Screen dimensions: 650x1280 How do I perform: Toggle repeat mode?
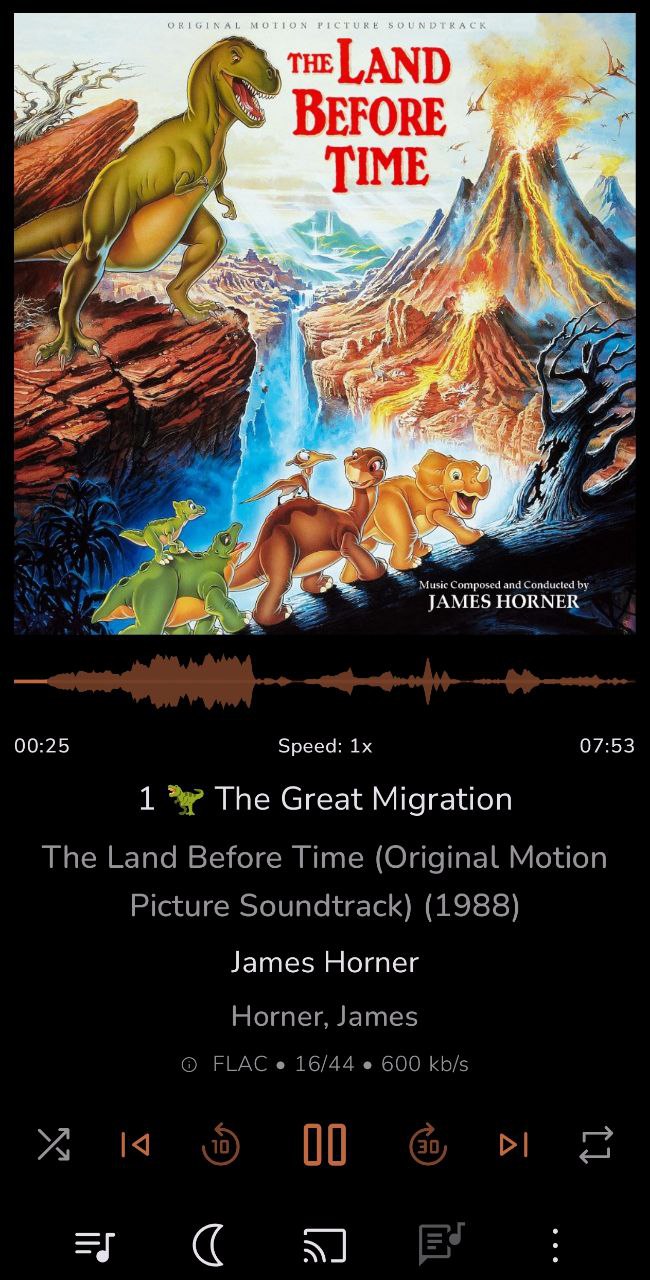click(596, 1145)
